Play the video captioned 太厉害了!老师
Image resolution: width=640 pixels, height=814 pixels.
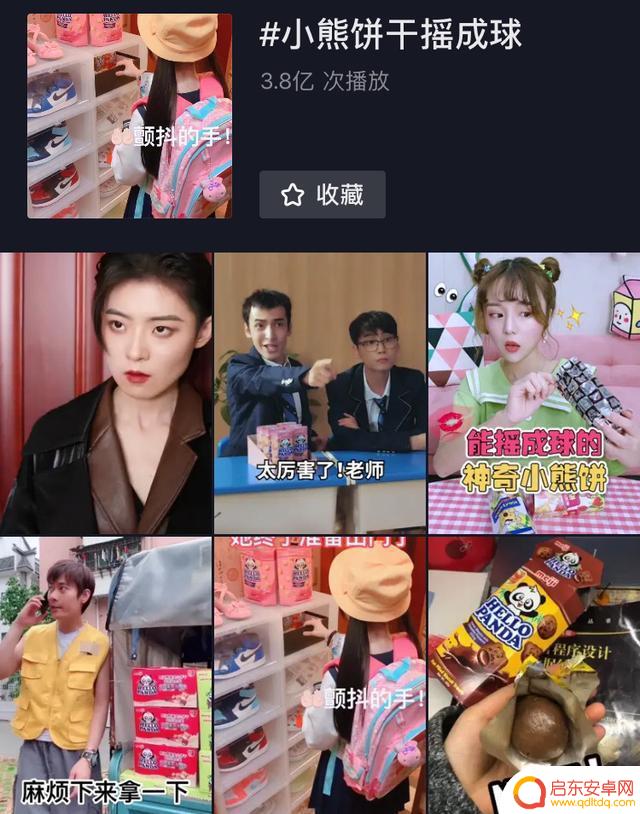click(x=320, y=393)
